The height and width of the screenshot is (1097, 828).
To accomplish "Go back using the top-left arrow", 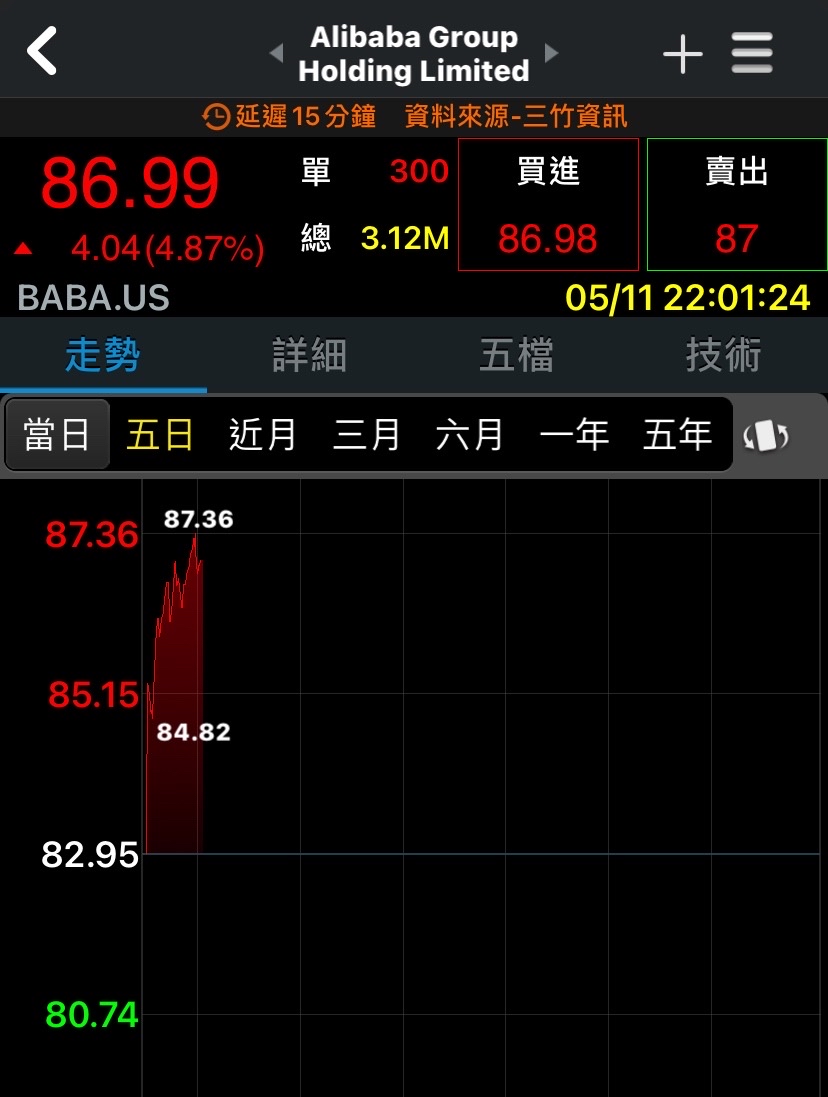I will click(x=42, y=51).
